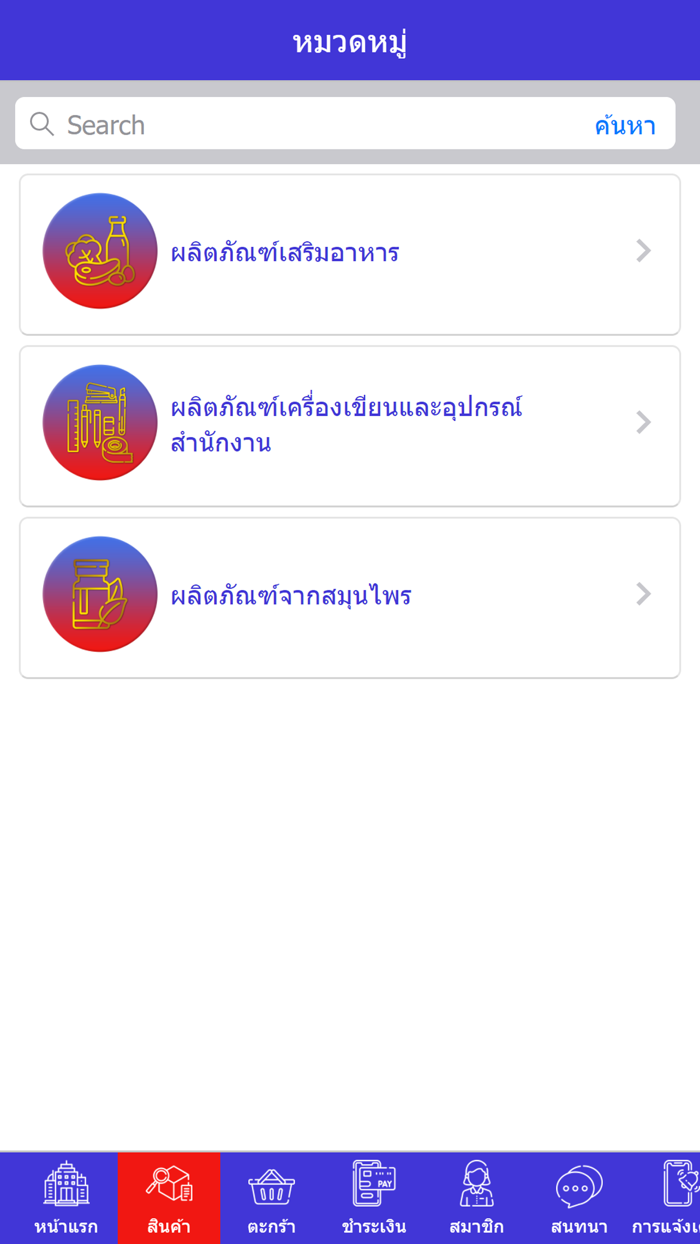
Task: Open the ชำระเงิน payment tab
Action: coord(374,1198)
